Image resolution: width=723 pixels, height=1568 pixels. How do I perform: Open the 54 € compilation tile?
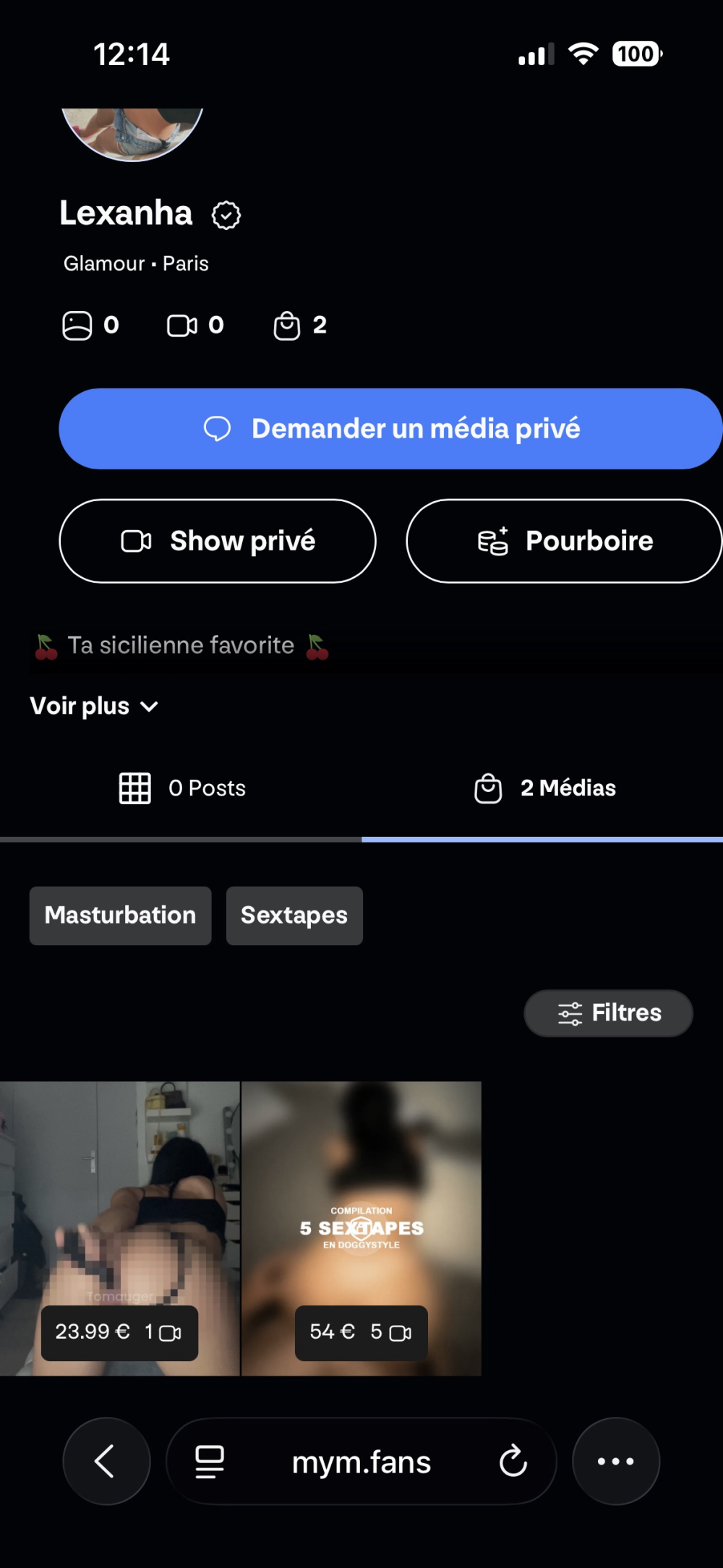pyautogui.click(x=361, y=1228)
